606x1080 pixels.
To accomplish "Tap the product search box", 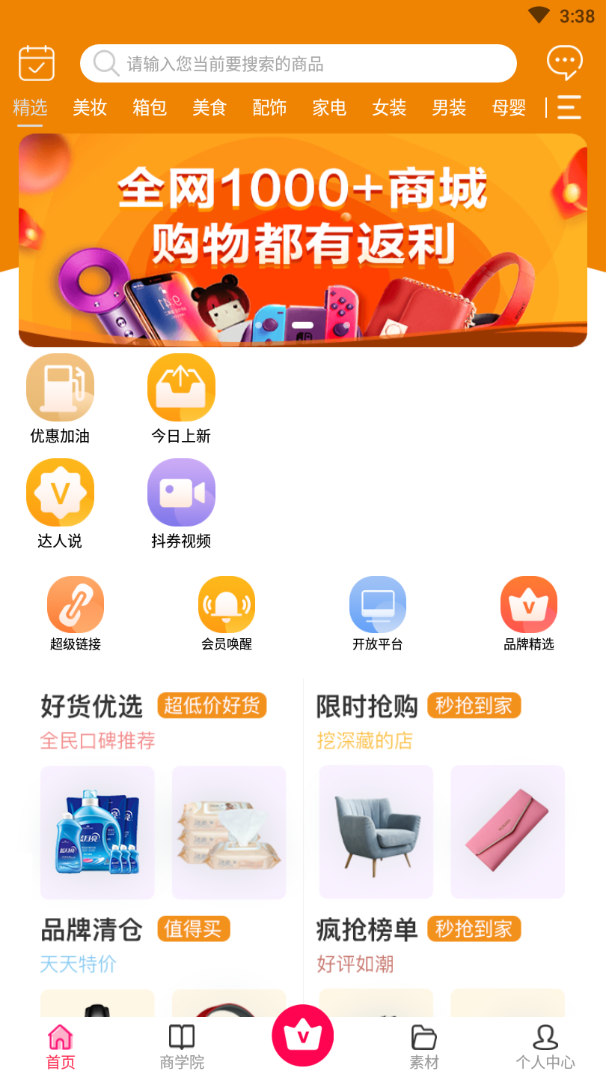I will [x=298, y=64].
